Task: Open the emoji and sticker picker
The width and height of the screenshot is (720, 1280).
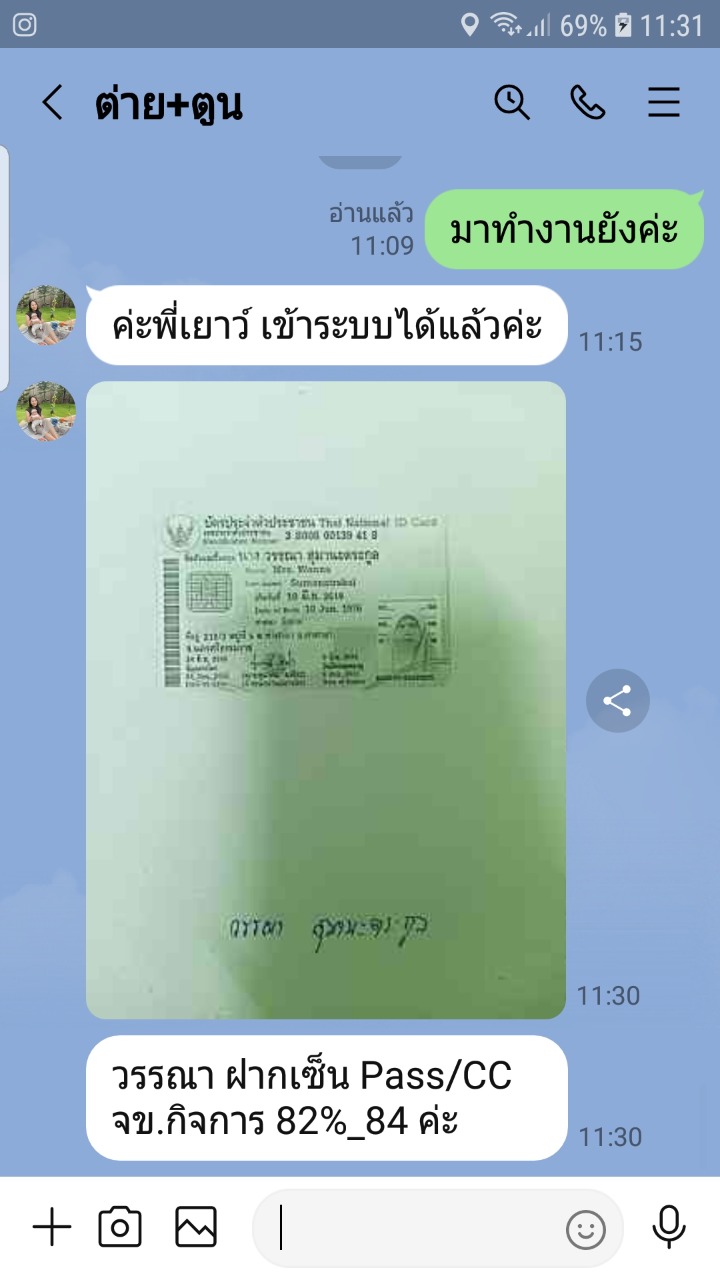Action: tap(586, 1229)
